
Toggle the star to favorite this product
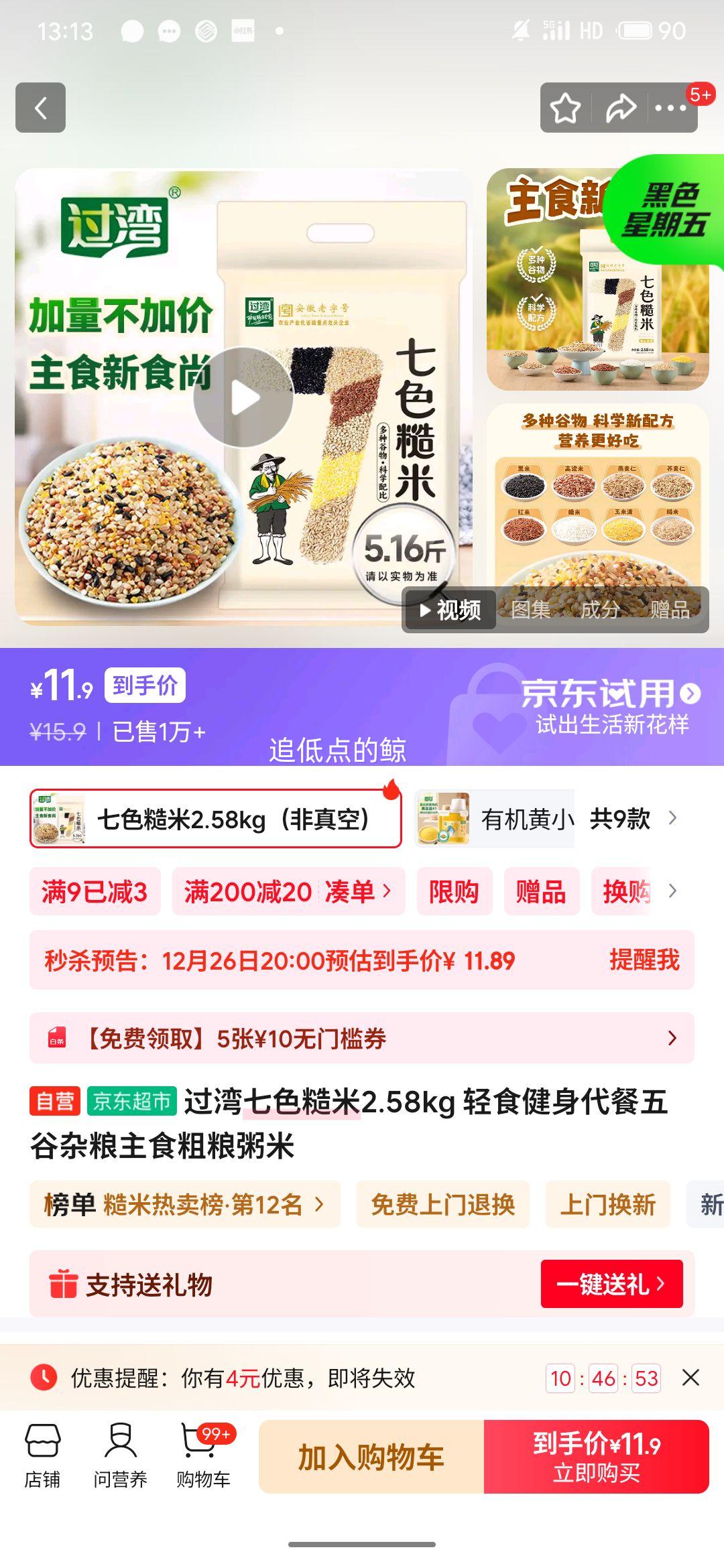(565, 107)
